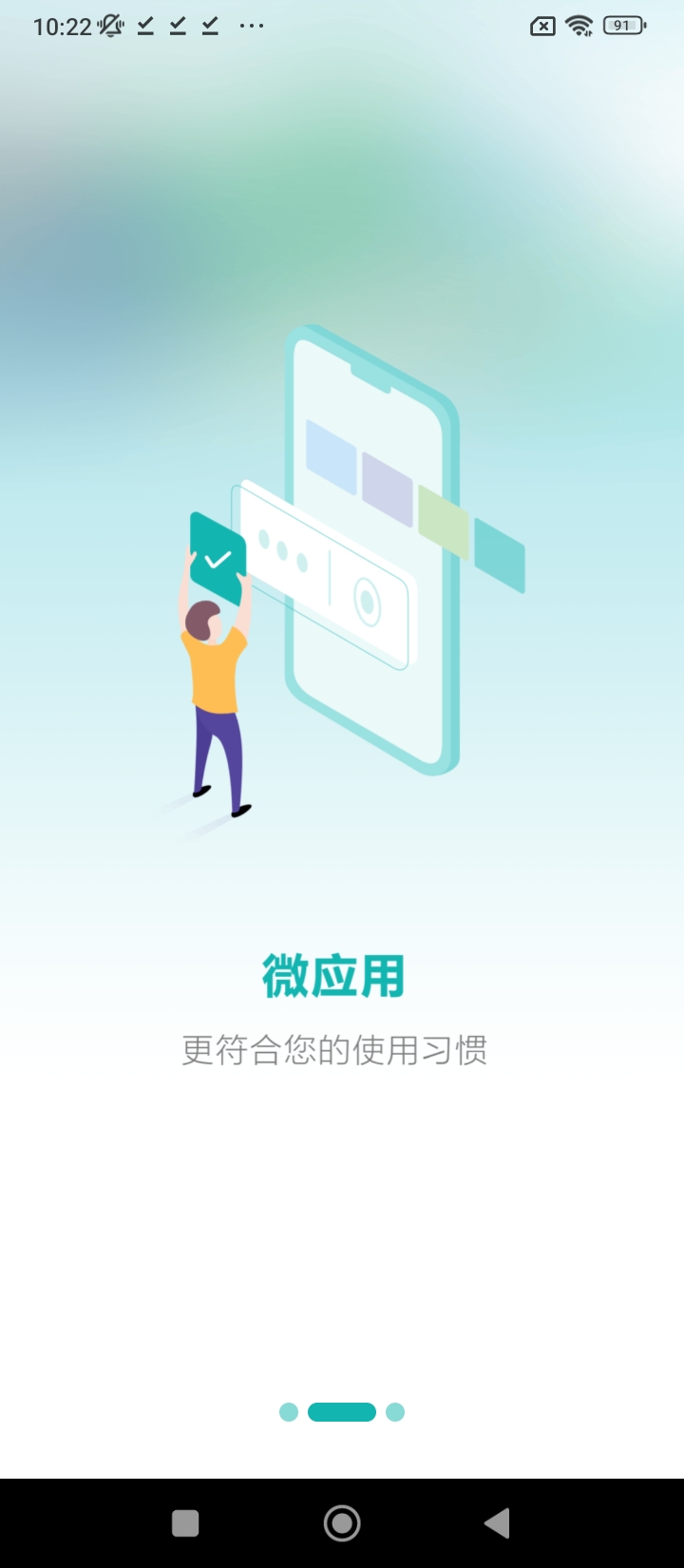Select the first page indicator dot
Viewport: 684px width, 1568px height.
click(289, 1412)
